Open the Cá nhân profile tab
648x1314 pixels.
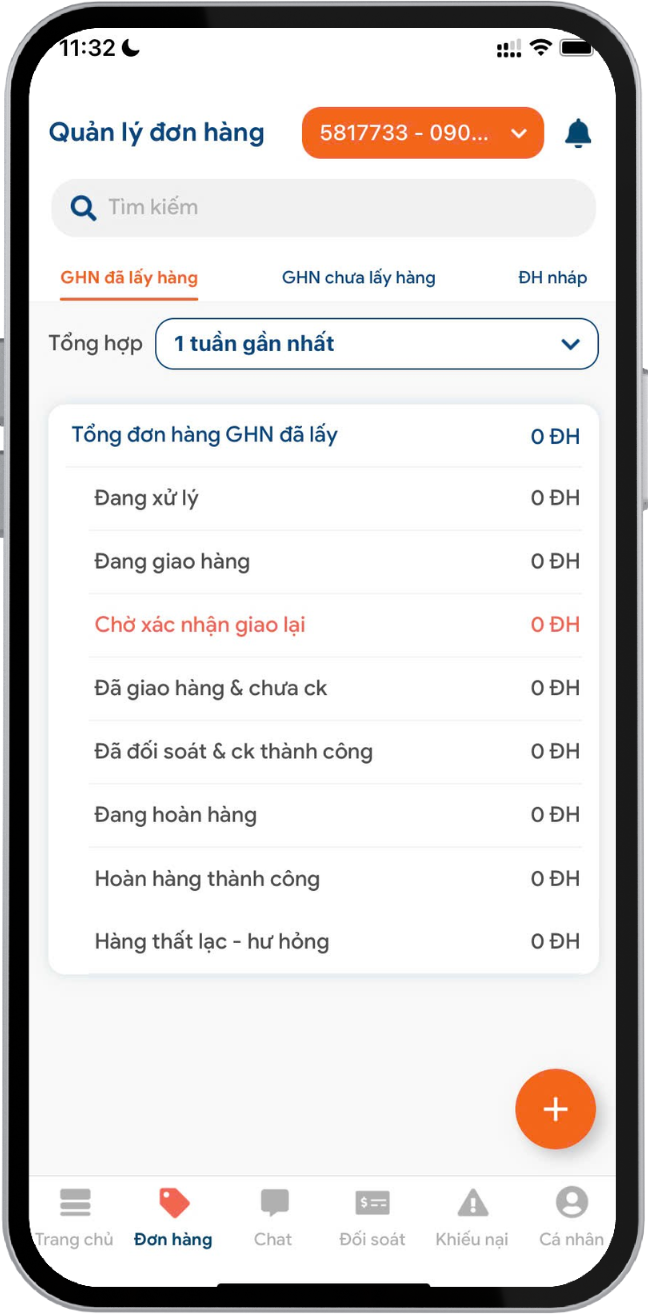point(571,1217)
